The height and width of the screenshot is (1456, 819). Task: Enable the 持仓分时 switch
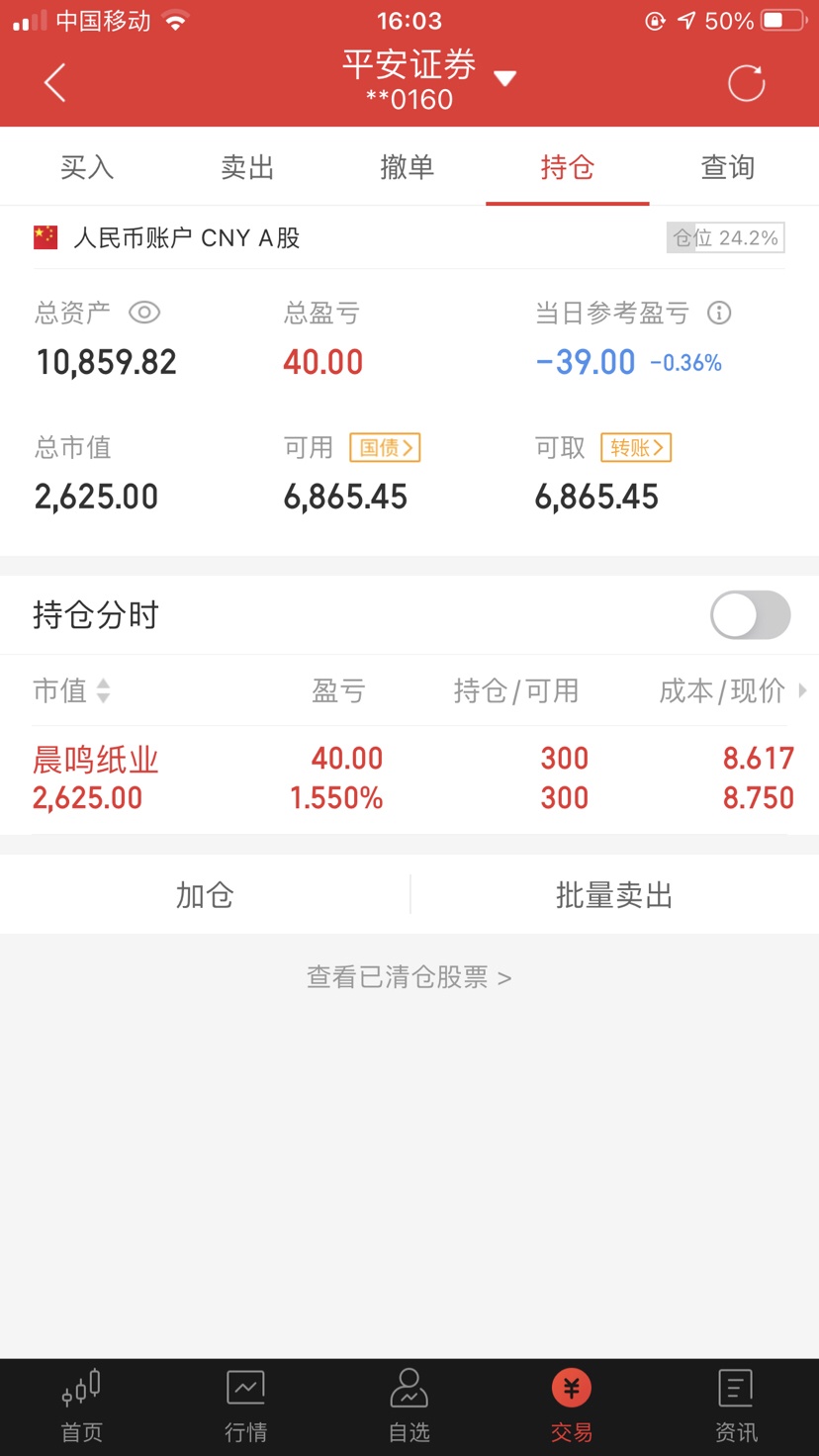coord(751,615)
